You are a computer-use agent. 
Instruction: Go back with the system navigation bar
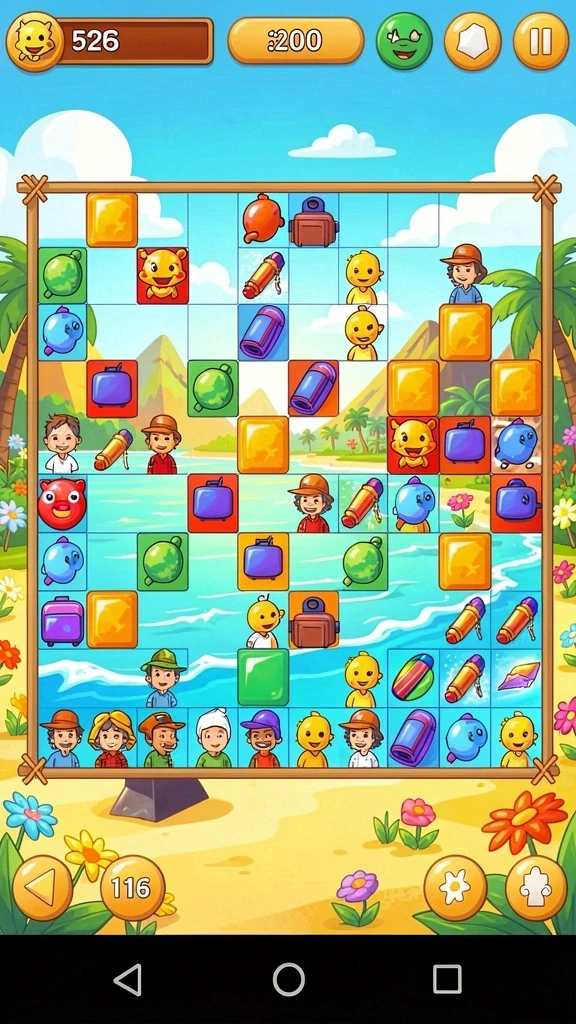(128, 980)
